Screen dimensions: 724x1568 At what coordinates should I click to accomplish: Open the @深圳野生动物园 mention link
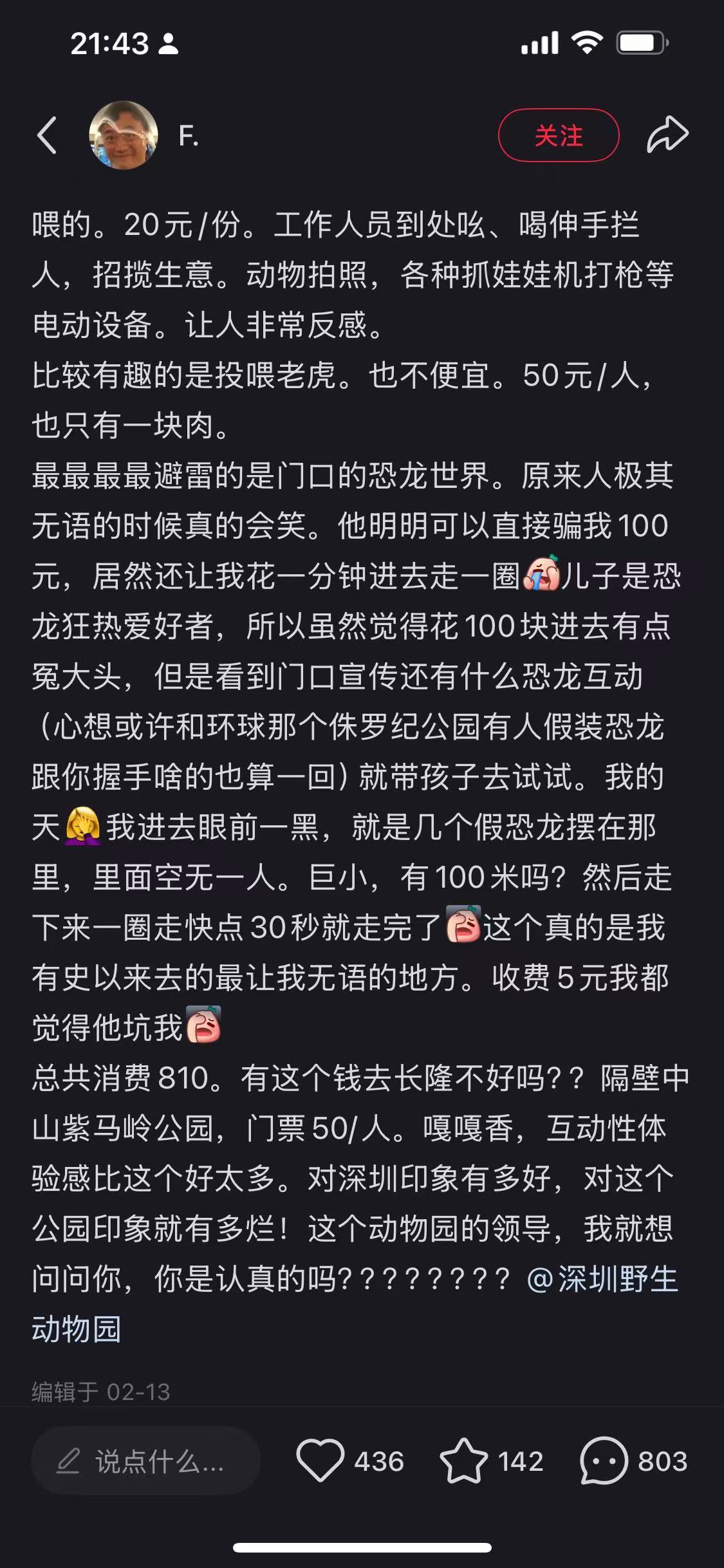[x=602, y=1279]
